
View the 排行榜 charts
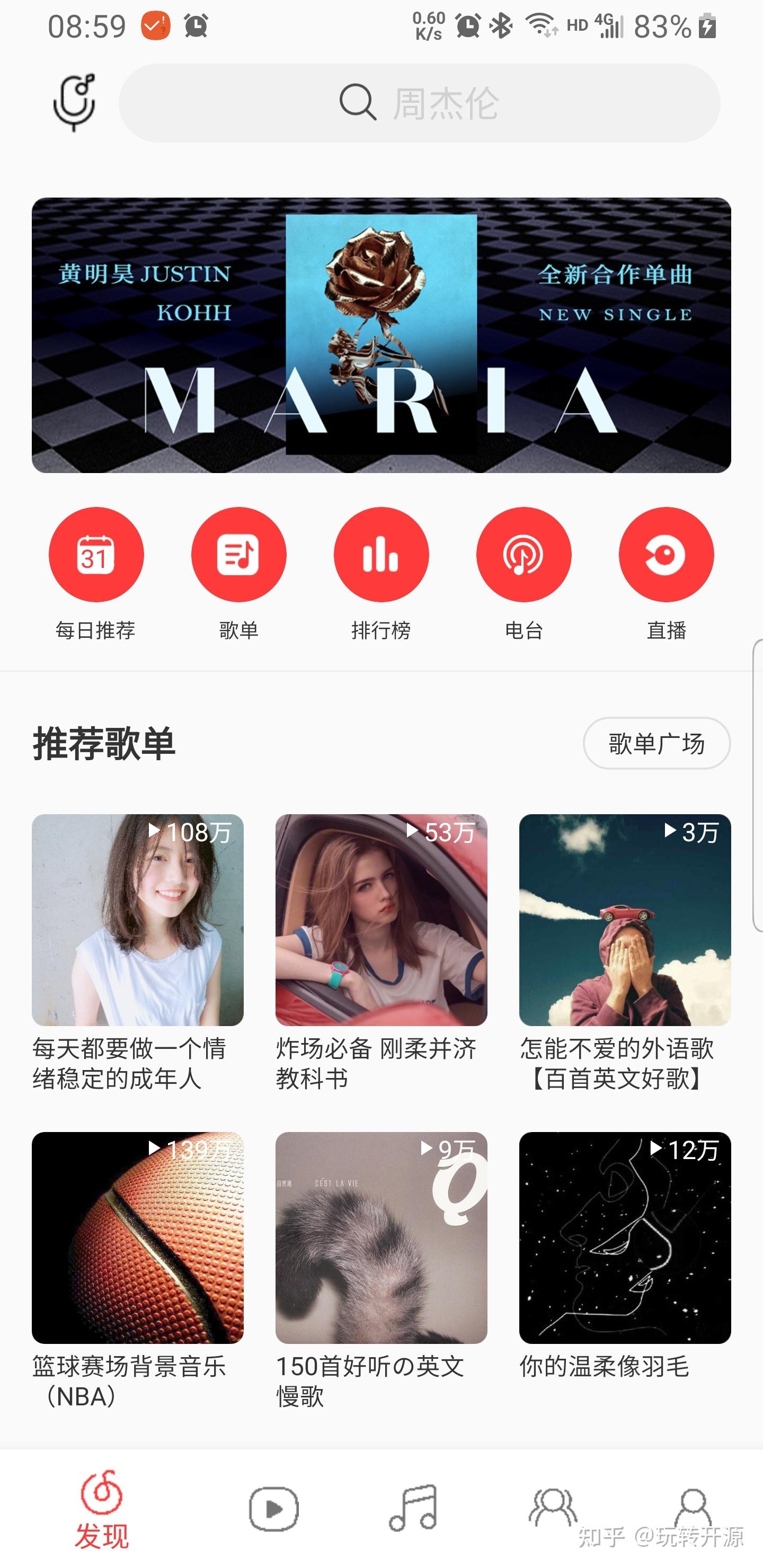(x=381, y=555)
